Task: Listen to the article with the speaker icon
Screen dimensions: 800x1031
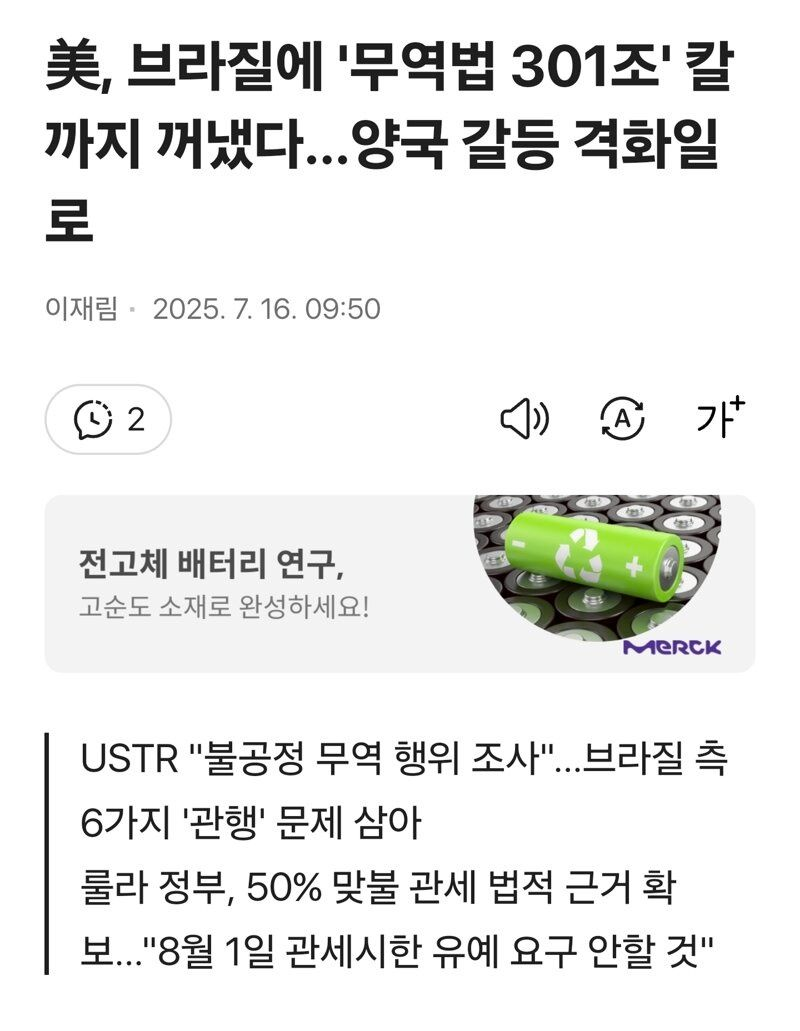Action: click(524, 420)
